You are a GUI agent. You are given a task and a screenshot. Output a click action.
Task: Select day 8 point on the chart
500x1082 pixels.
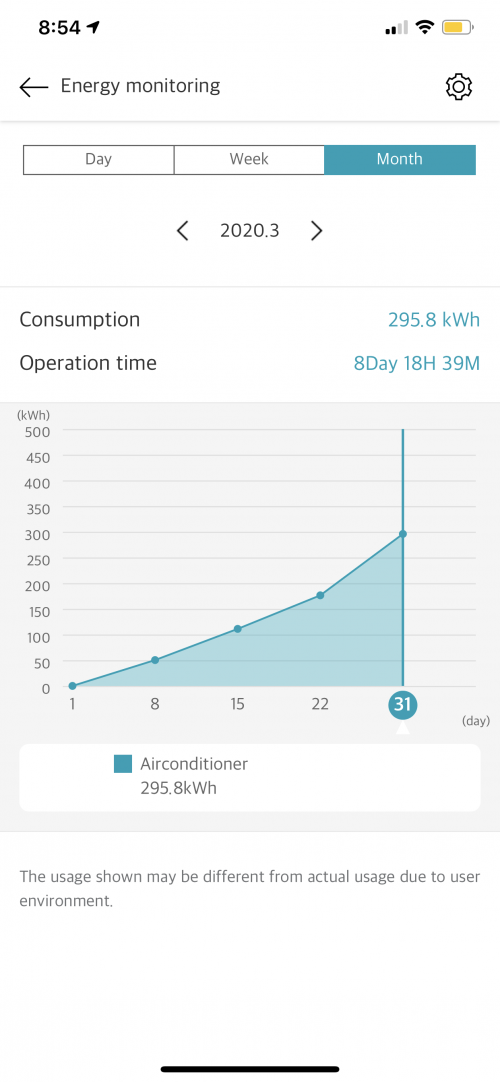(154, 660)
